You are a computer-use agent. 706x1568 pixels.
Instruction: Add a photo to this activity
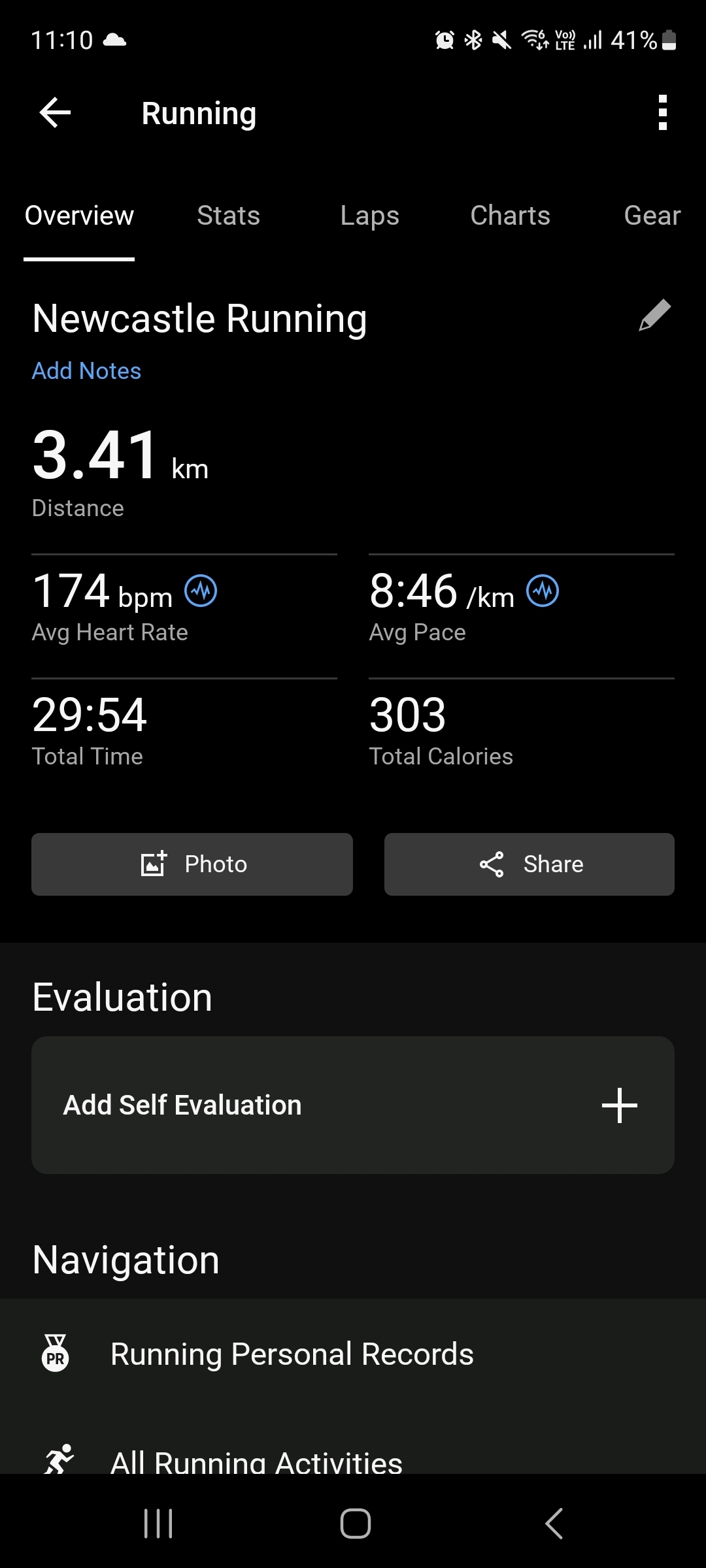coord(192,864)
